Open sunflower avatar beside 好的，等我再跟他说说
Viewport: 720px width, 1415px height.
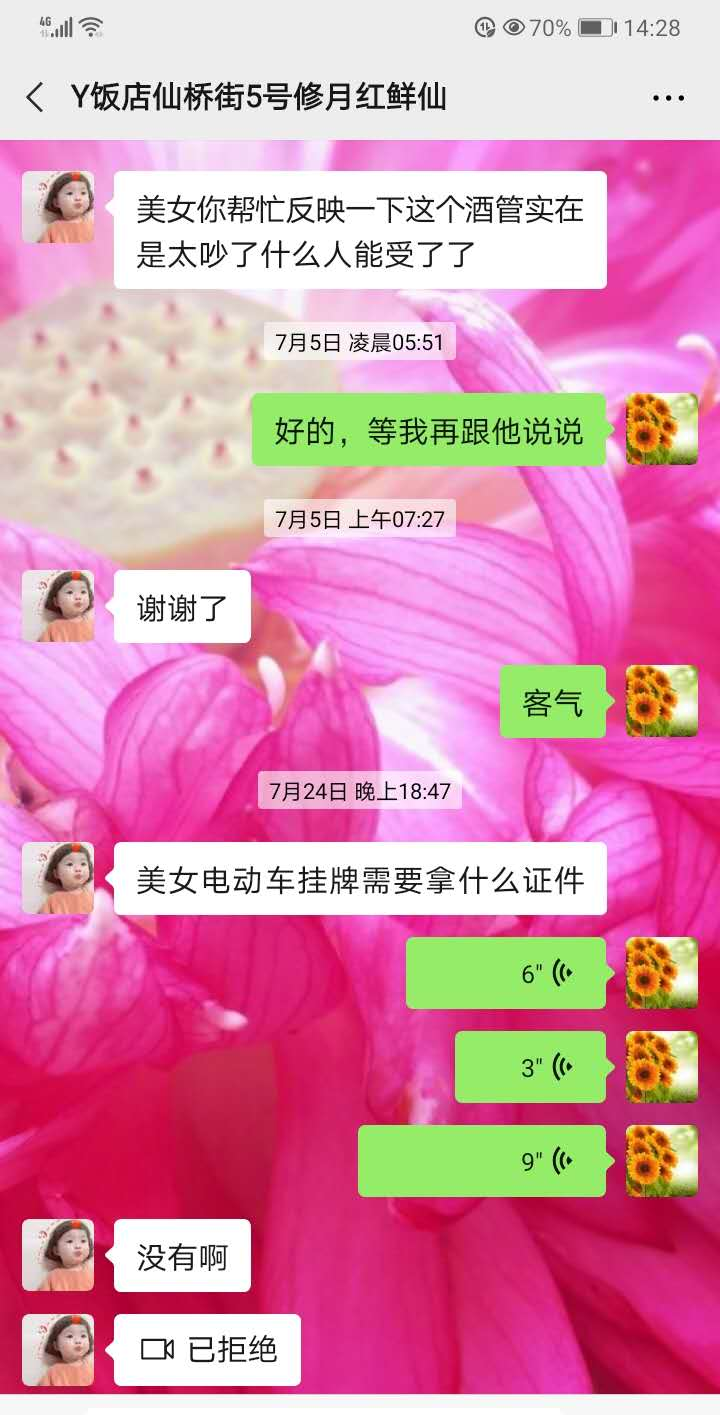click(662, 429)
